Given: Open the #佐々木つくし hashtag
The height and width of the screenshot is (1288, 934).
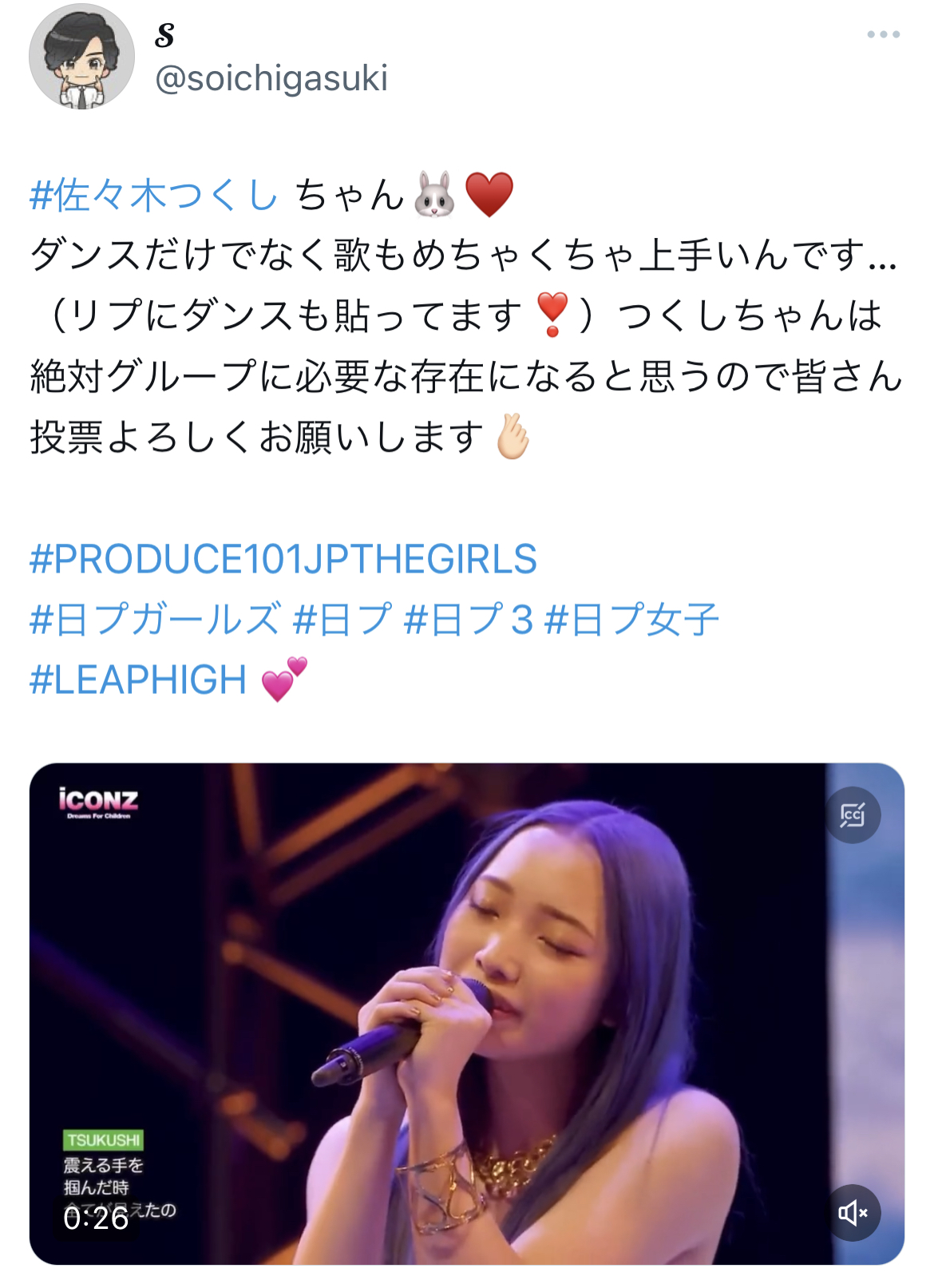Looking at the screenshot, I should point(154,195).
